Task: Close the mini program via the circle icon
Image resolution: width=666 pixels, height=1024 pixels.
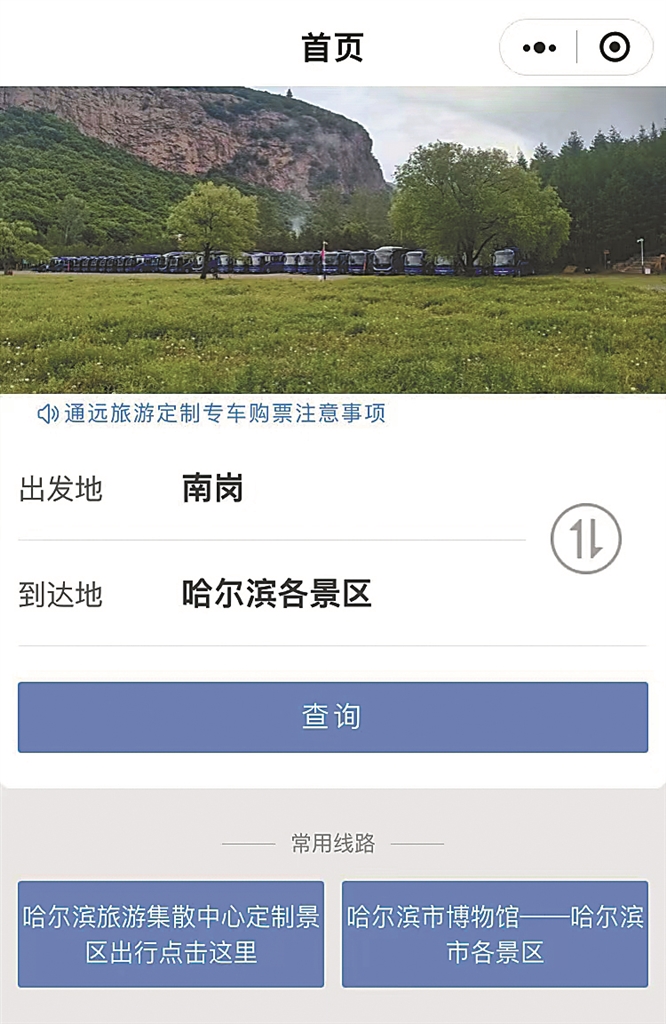Action: pyautogui.click(x=614, y=48)
